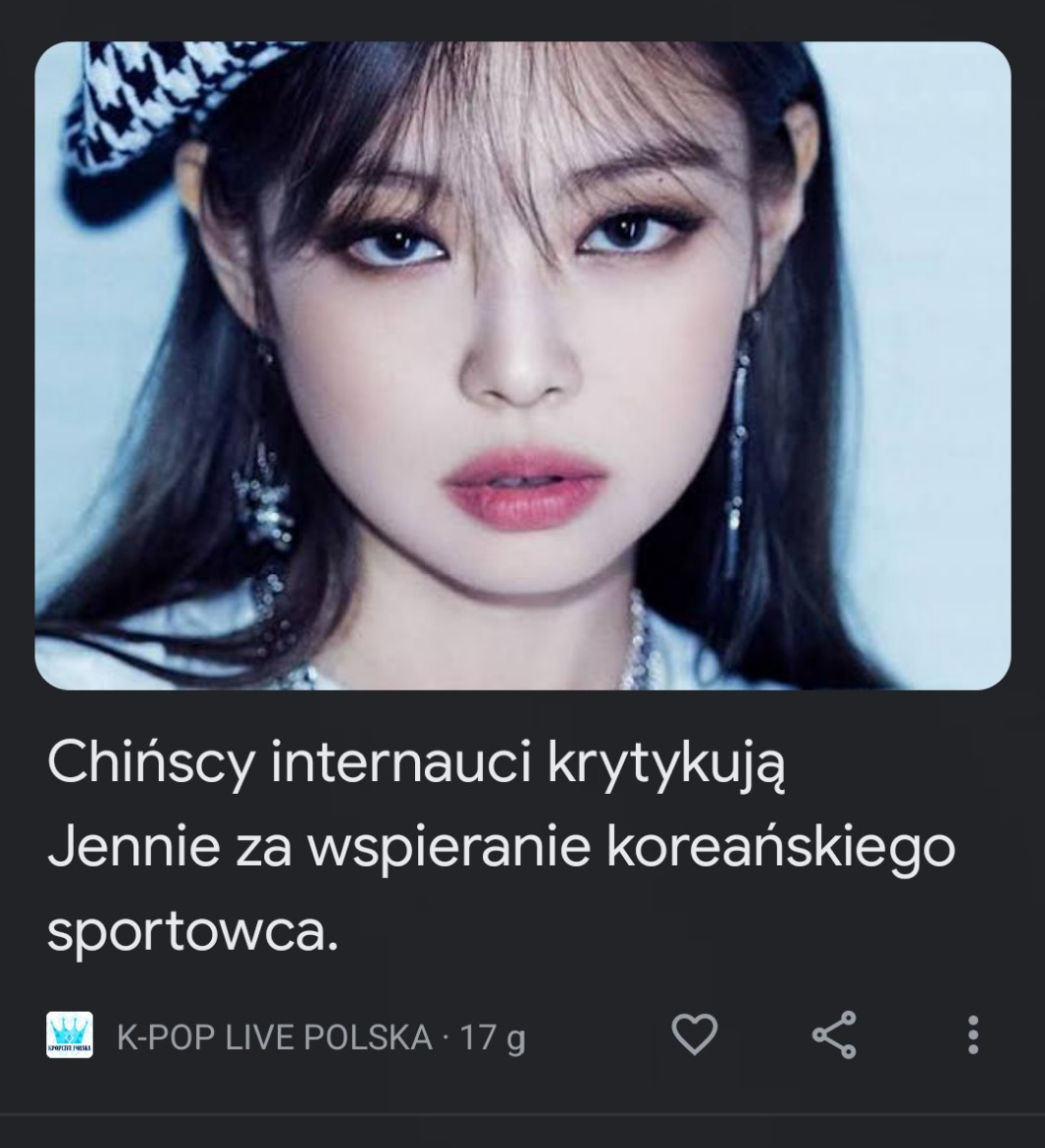Share this article
Screen dimensions: 1045x1148
(834, 1036)
